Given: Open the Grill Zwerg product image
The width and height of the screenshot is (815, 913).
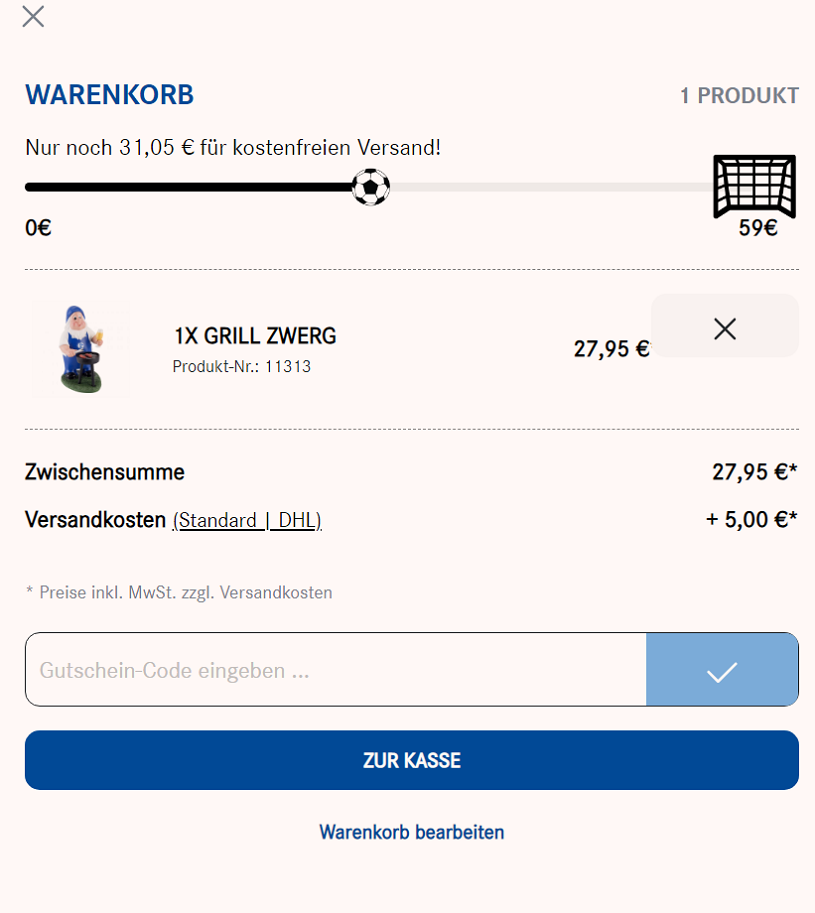Looking at the screenshot, I should click(x=81, y=349).
